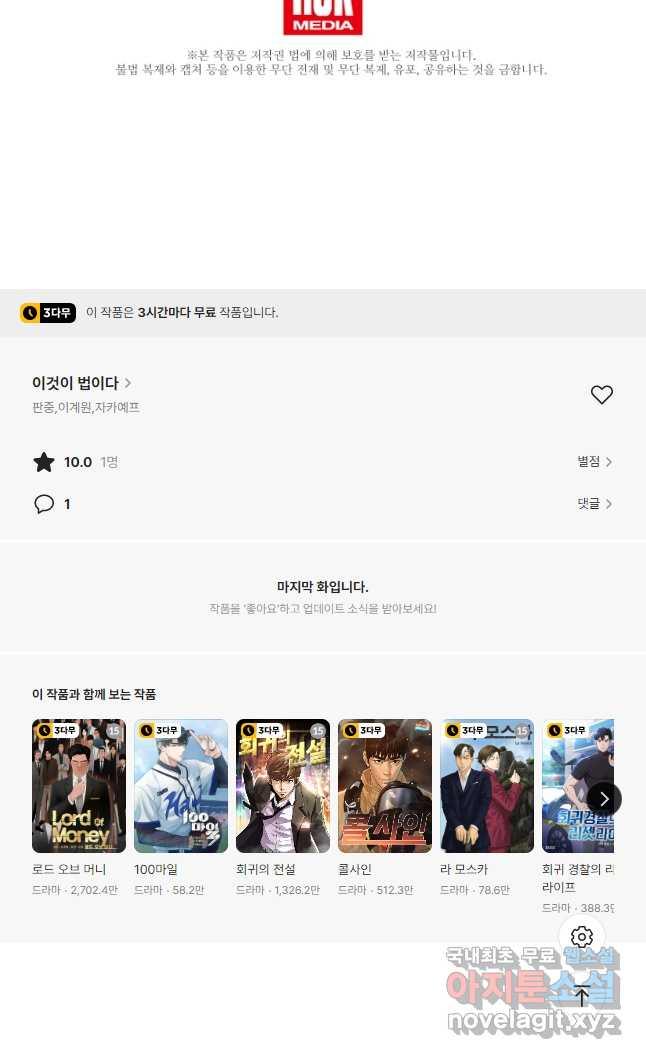Jump back to top of page
Image resolution: width=646 pixels, height=1059 pixels.
coord(582,995)
